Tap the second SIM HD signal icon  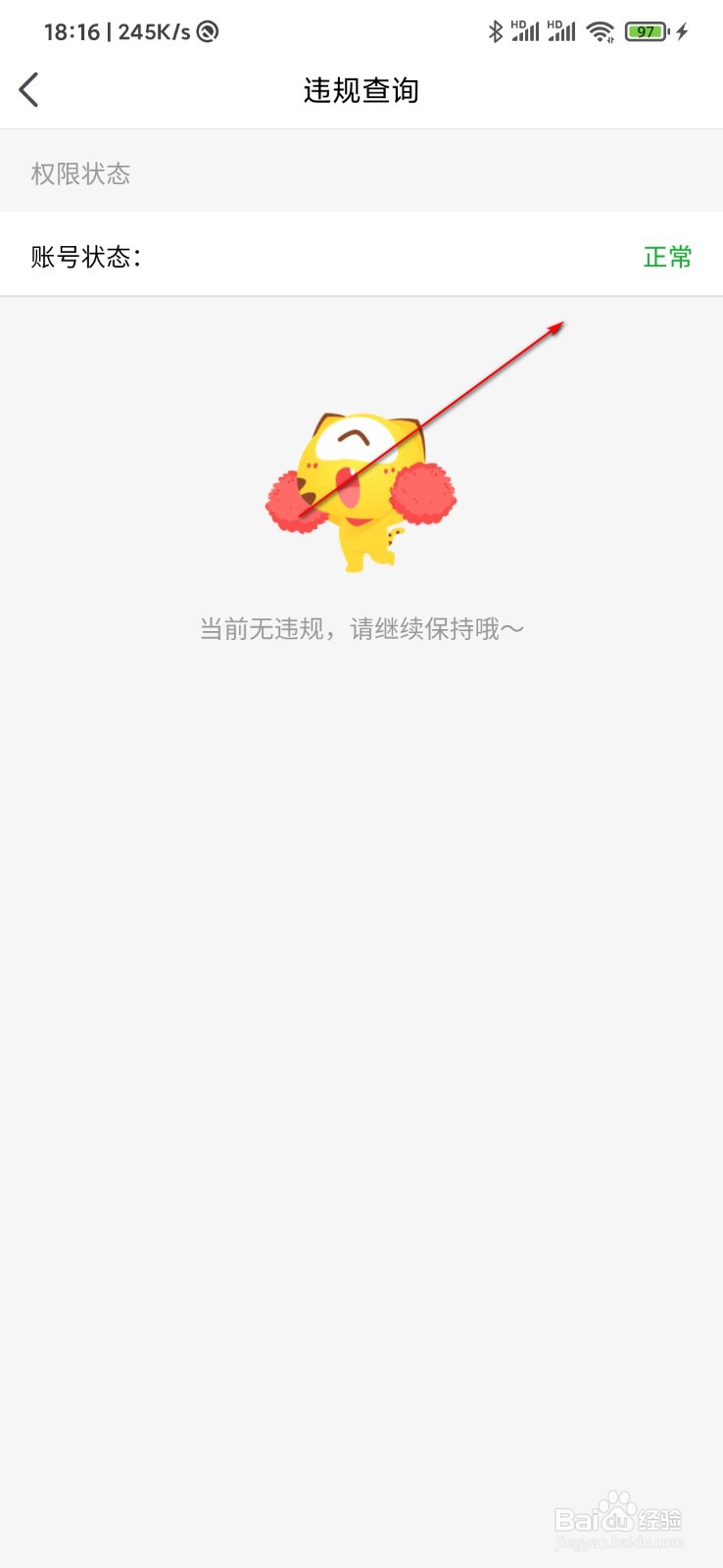pyautogui.click(x=561, y=30)
